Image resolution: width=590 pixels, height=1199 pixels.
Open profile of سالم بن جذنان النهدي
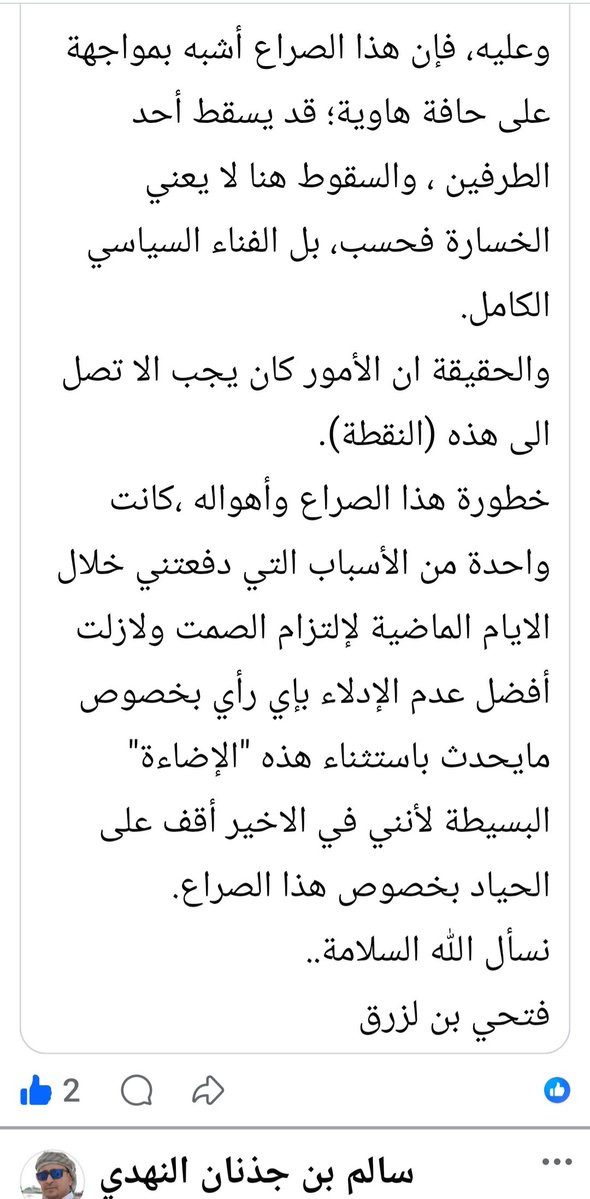point(256,1173)
